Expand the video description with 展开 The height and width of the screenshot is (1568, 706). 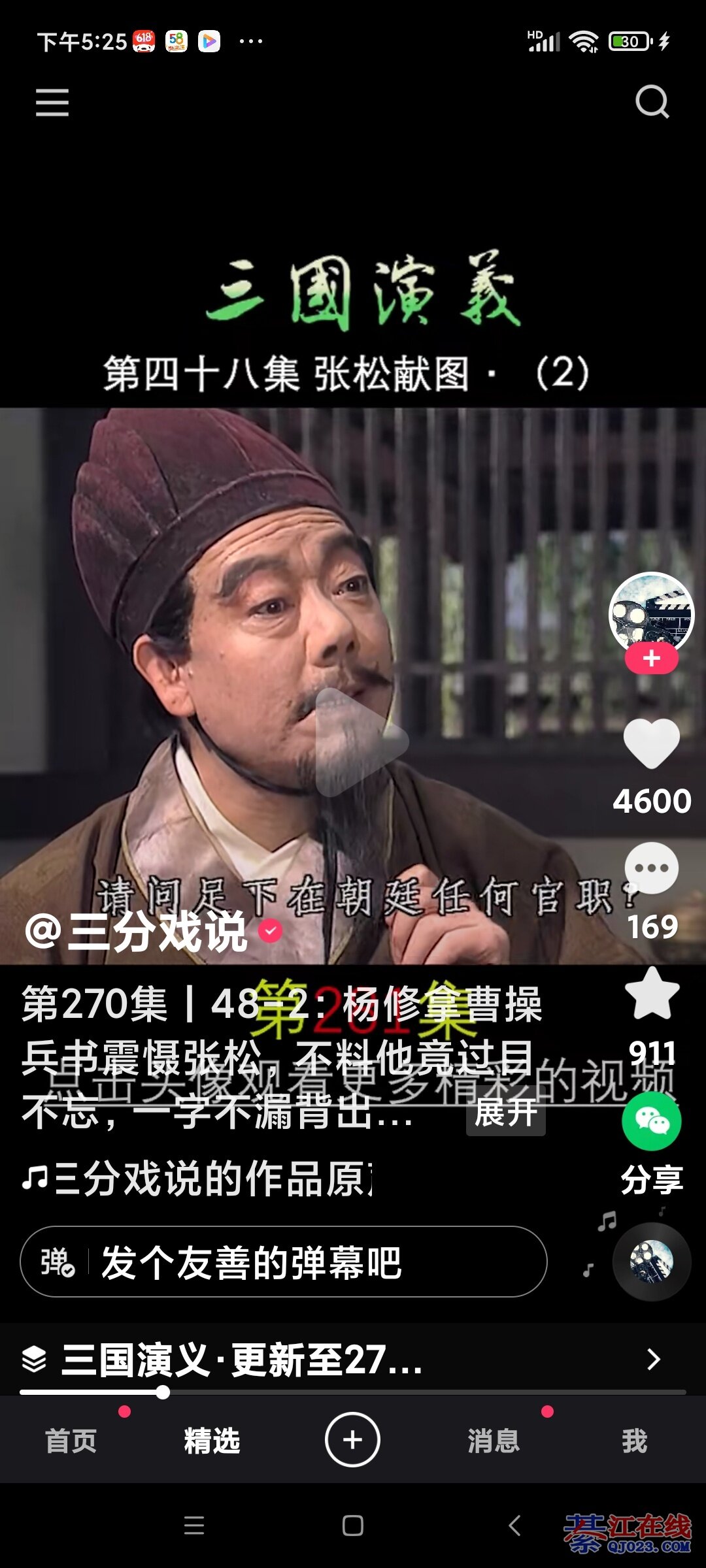click(505, 1113)
